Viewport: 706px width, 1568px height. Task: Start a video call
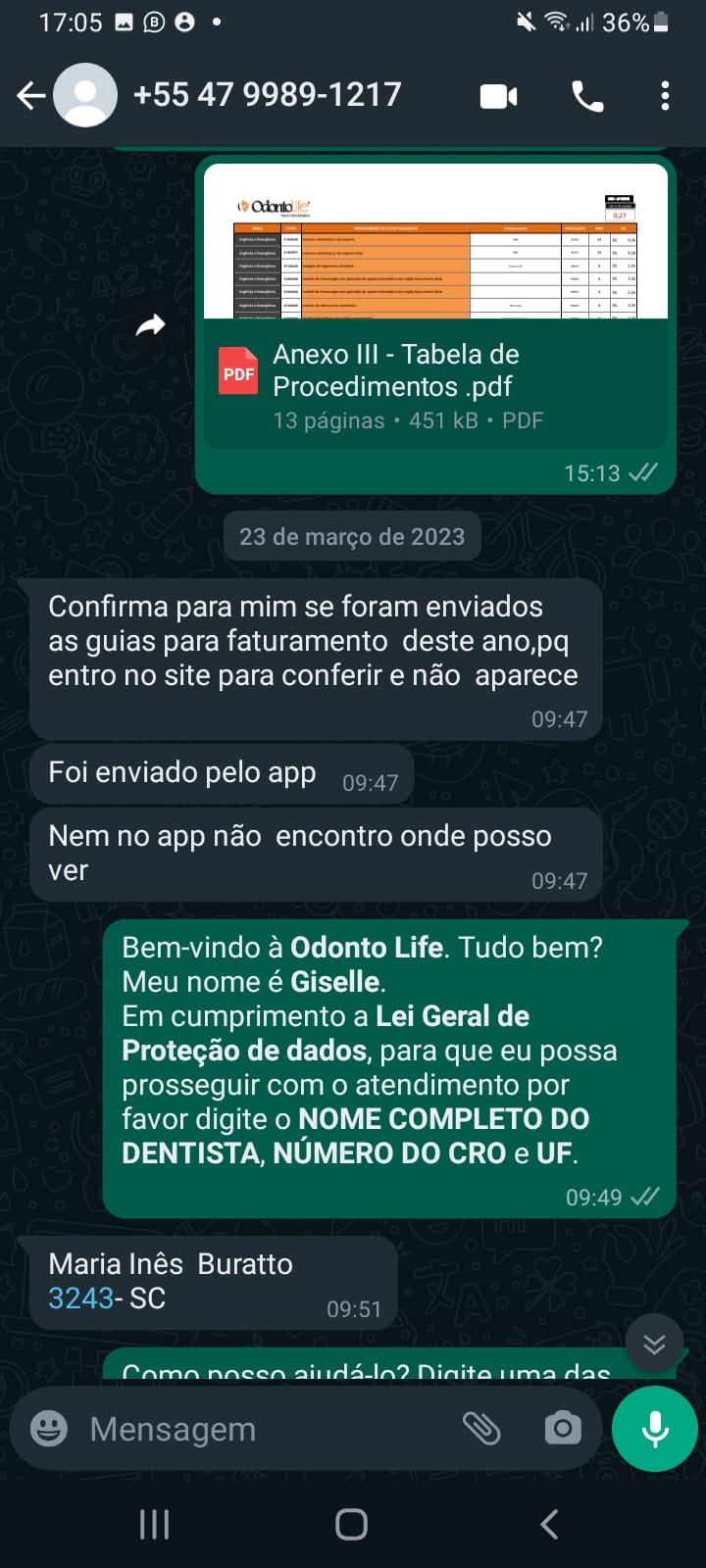[x=498, y=96]
